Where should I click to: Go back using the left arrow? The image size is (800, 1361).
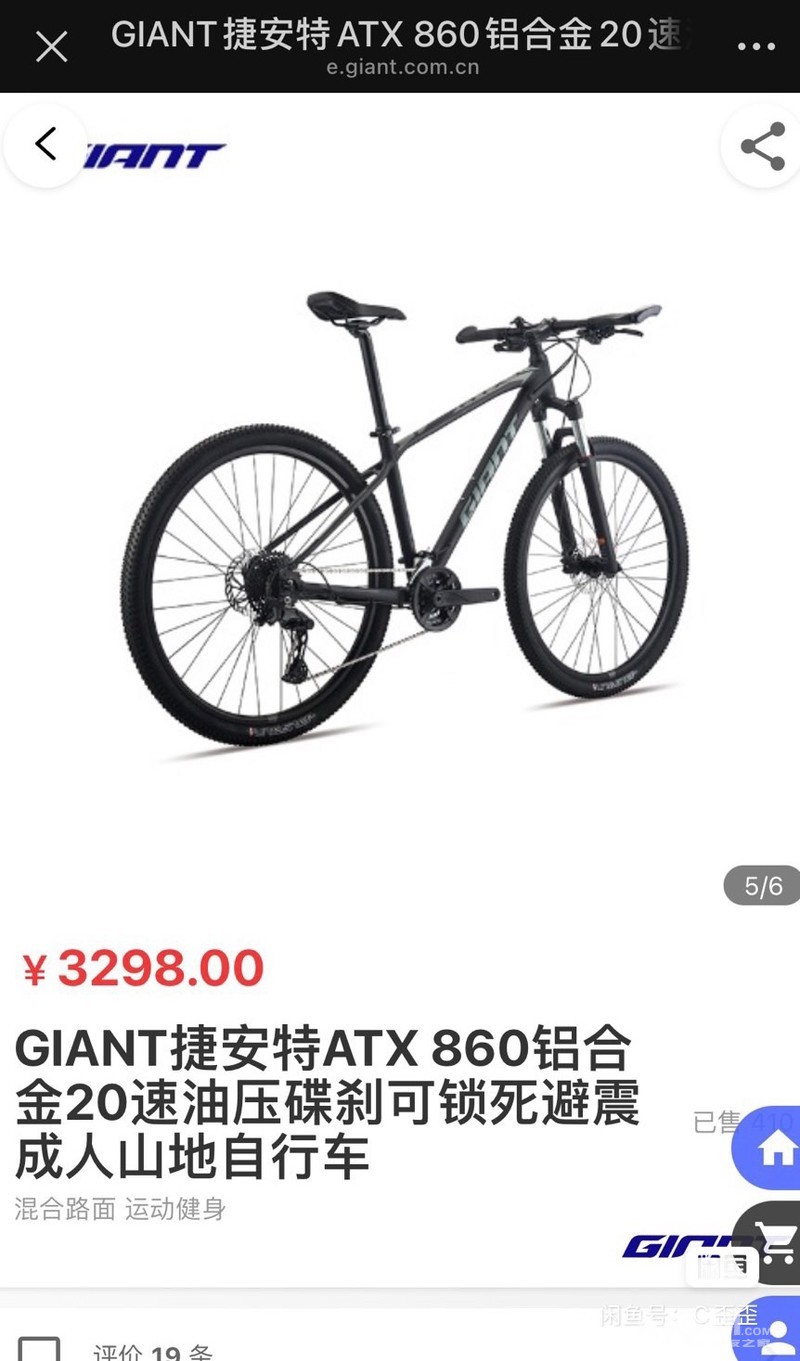click(46, 145)
